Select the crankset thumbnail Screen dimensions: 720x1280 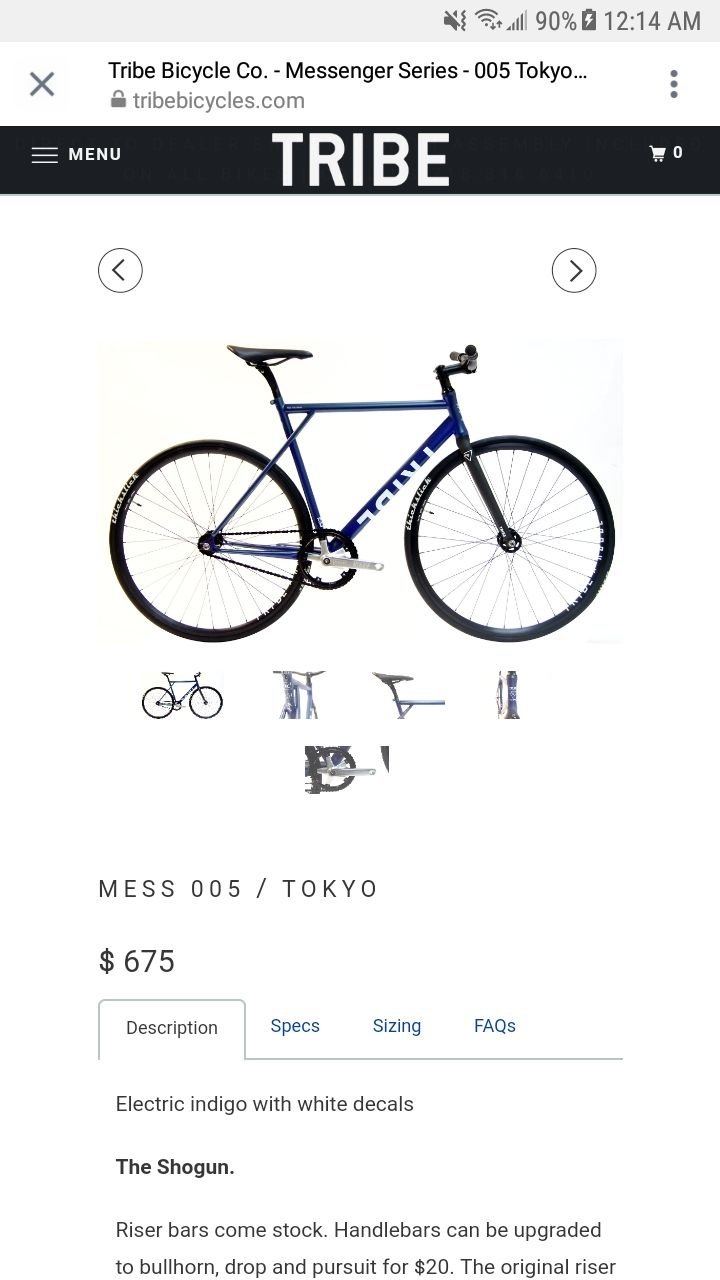[x=346, y=769]
